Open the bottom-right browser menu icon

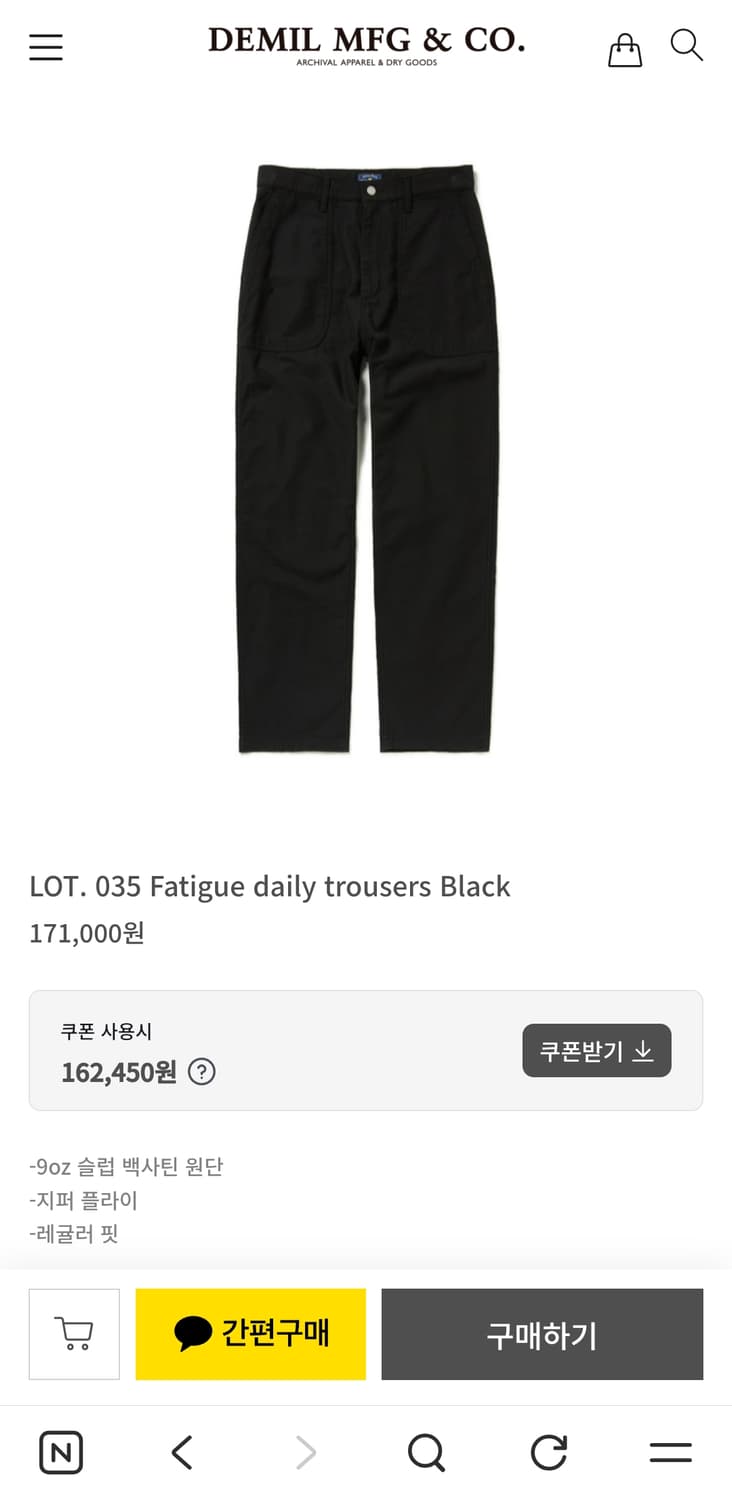click(x=670, y=1452)
